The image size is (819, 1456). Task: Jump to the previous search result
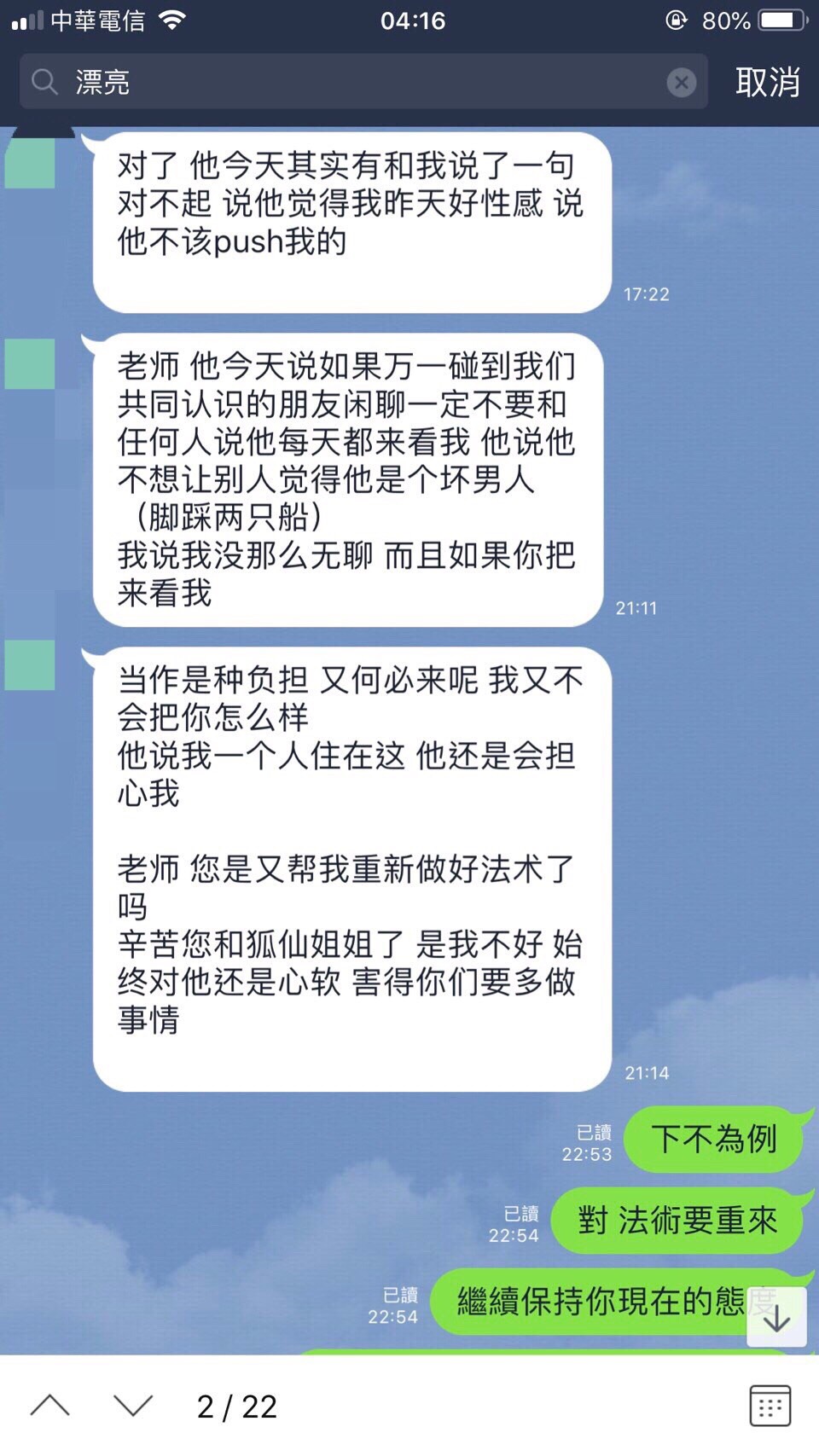click(x=50, y=1406)
